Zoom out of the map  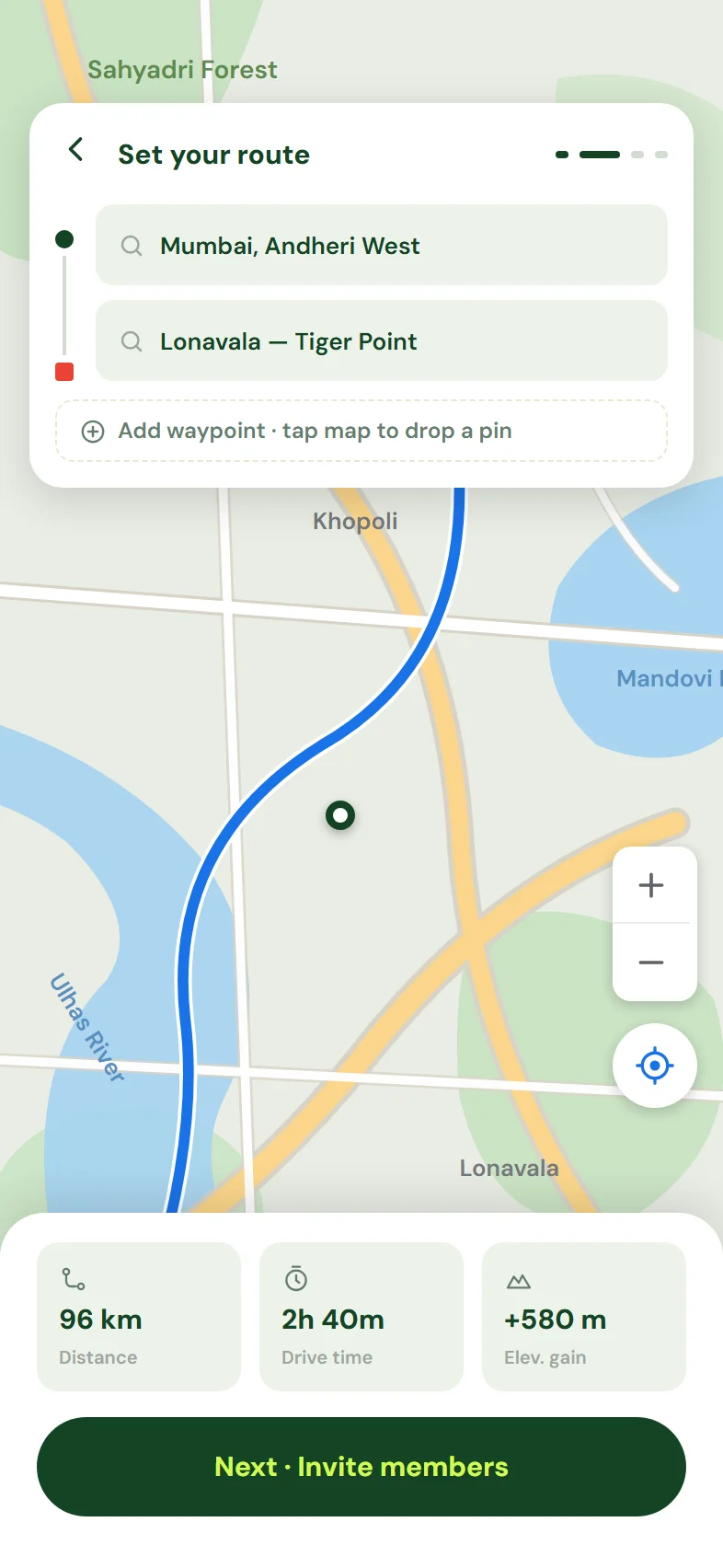651,963
